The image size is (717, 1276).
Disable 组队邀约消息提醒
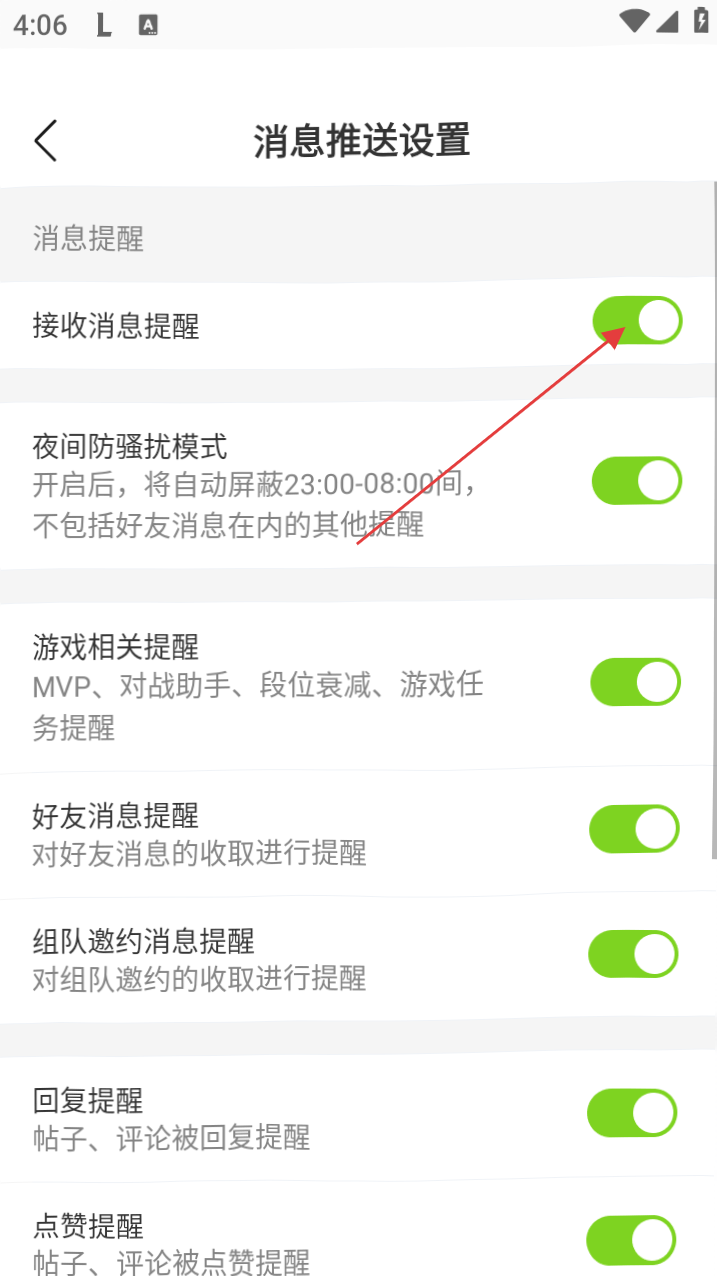coord(633,954)
